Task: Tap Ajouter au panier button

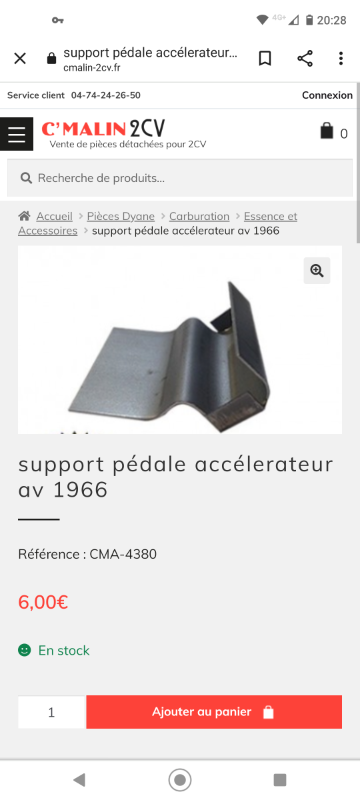Action: (x=214, y=712)
